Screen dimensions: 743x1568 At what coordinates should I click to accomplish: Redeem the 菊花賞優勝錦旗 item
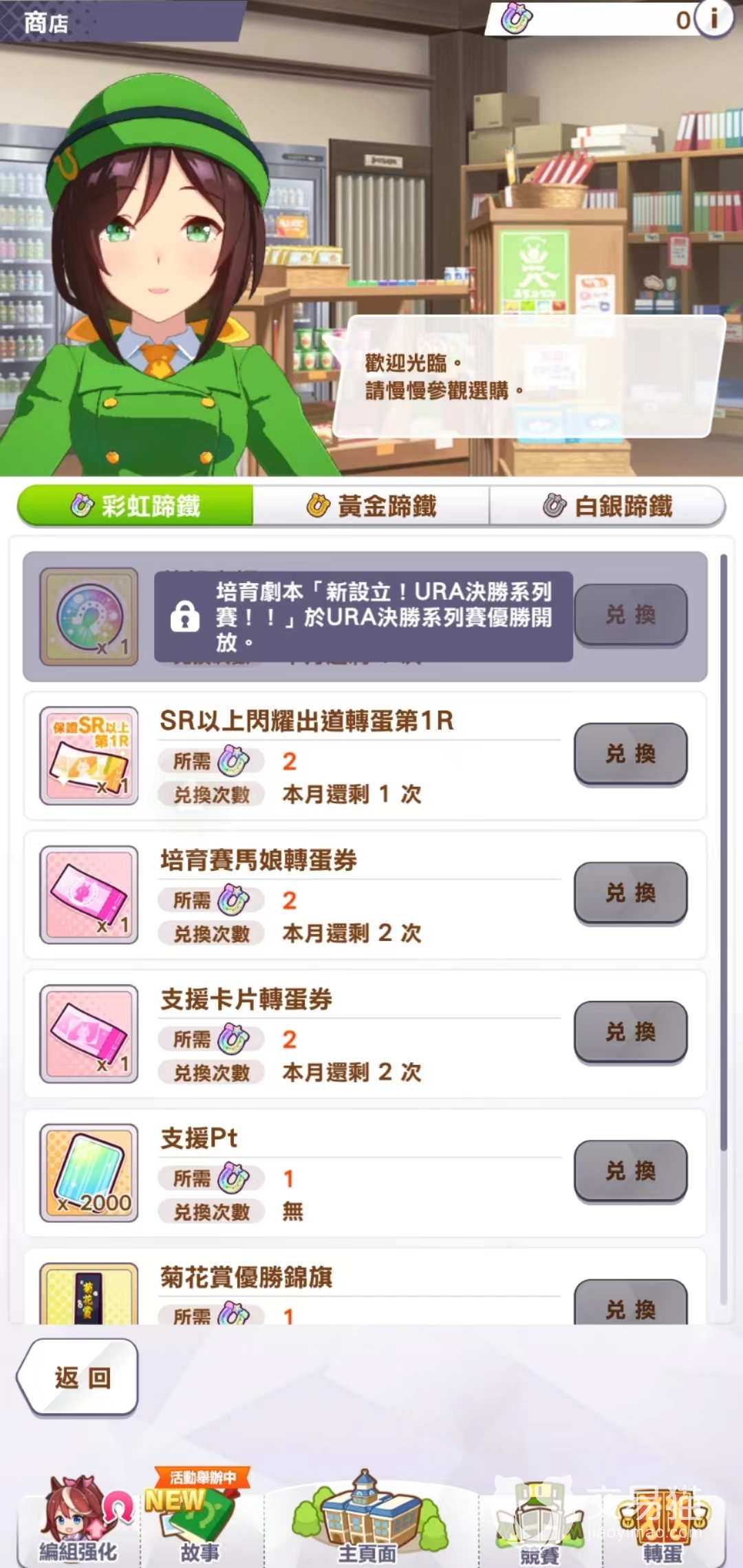(x=630, y=1305)
